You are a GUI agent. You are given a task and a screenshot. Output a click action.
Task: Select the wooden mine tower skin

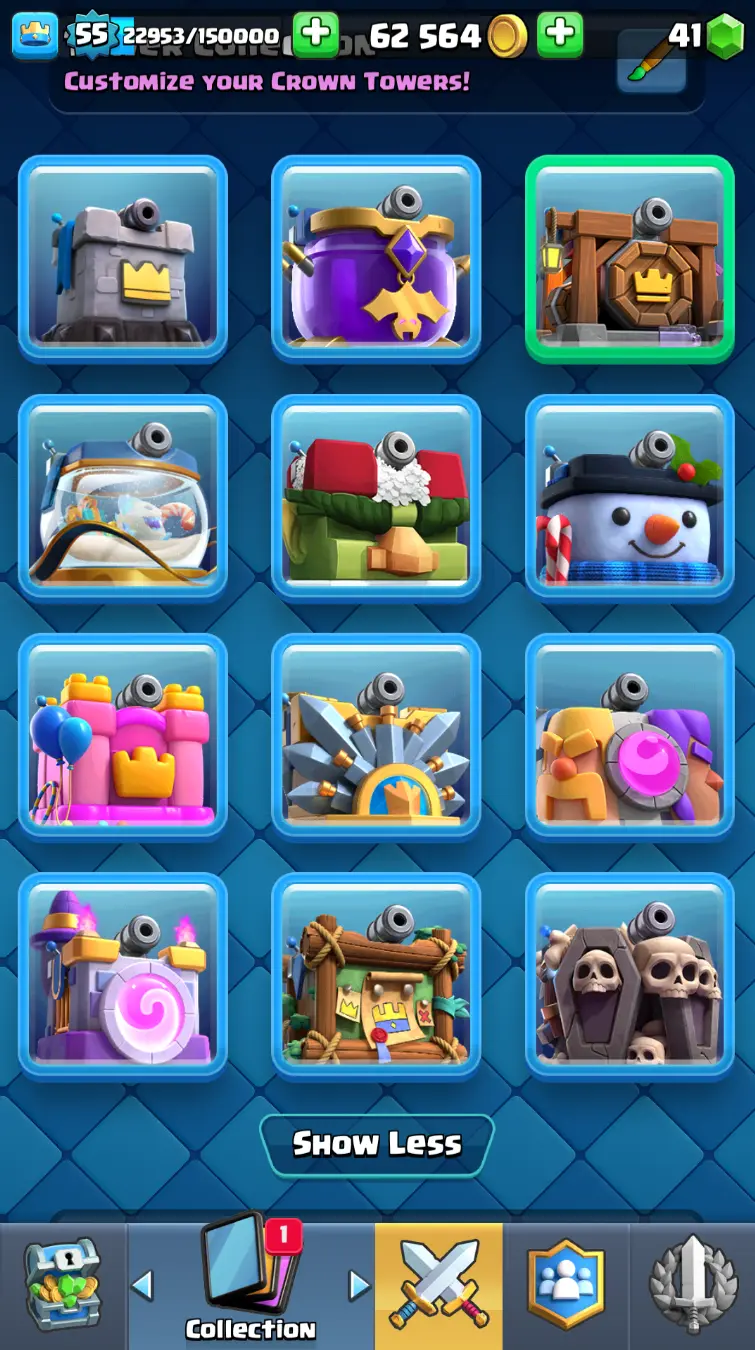pos(629,258)
